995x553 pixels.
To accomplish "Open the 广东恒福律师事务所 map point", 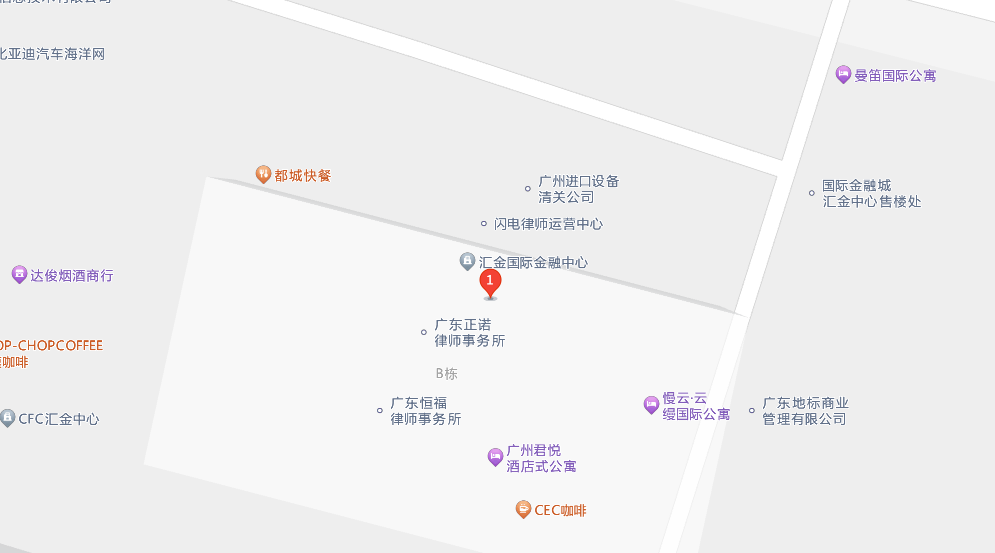I will coord(380,410).
